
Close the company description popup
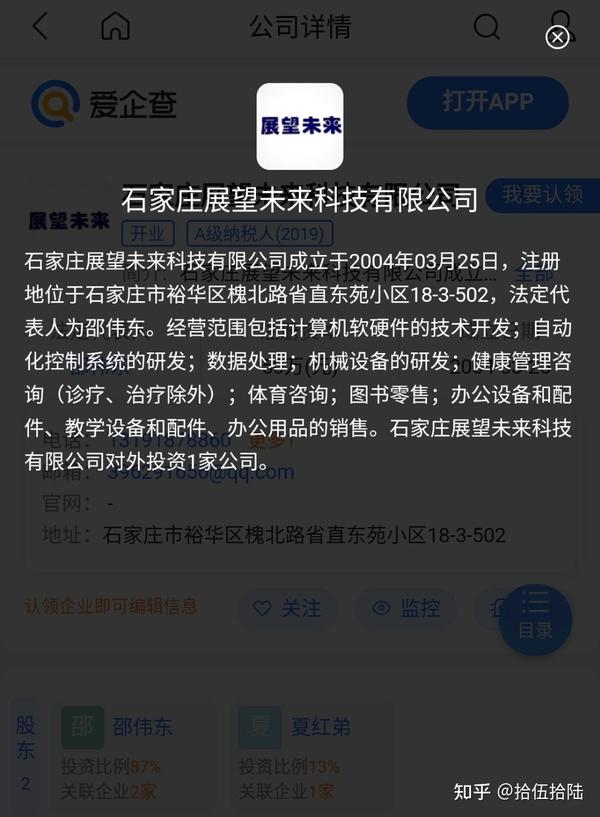(557, 38)
